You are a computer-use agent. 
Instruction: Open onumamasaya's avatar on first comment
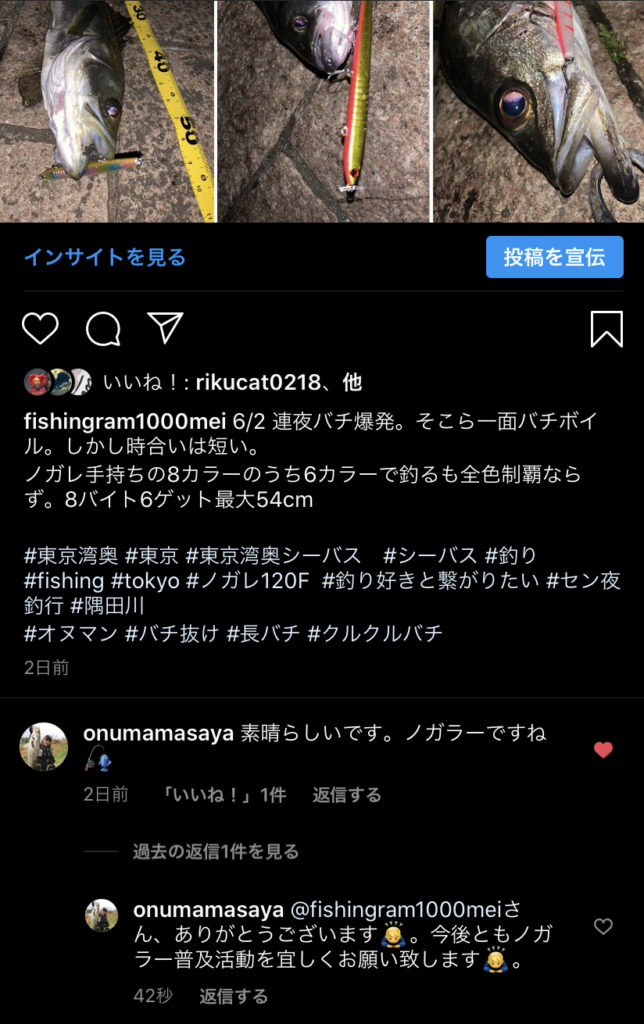coord(44,746)
